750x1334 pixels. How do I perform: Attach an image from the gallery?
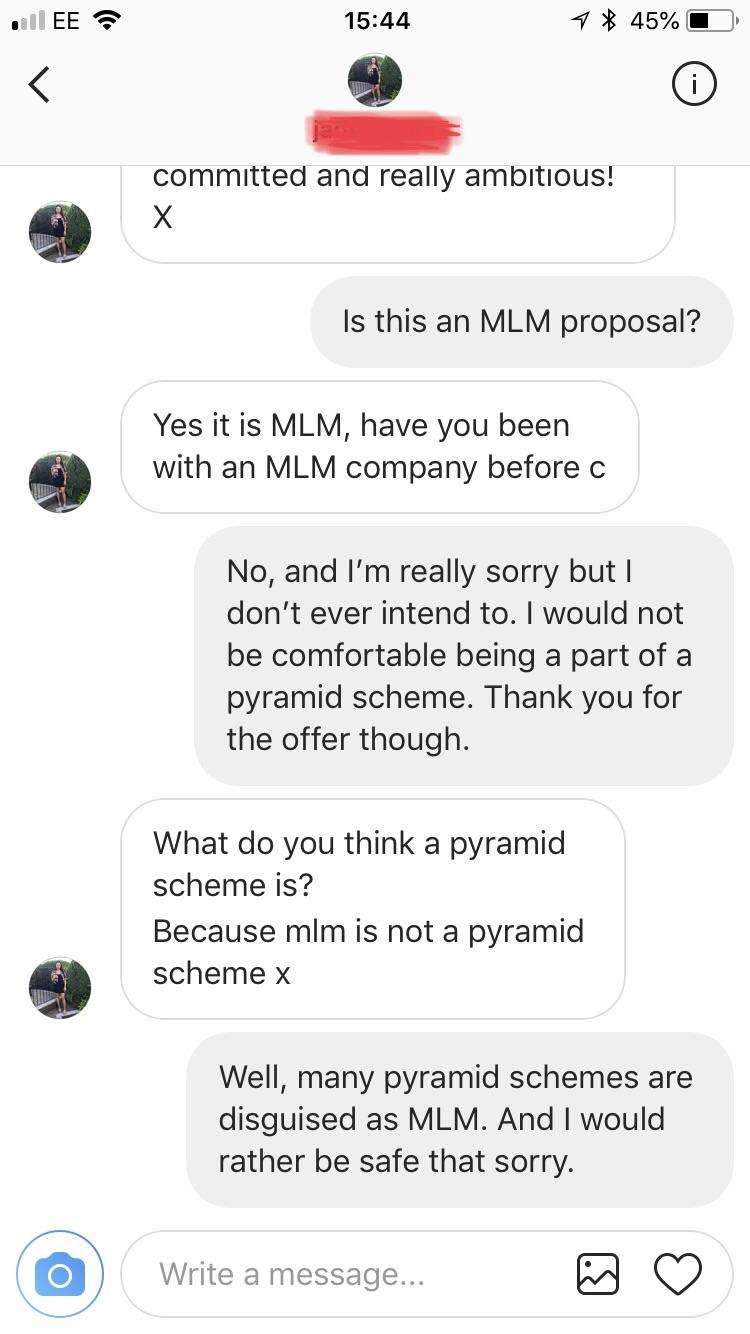(x=598, y=1274)
